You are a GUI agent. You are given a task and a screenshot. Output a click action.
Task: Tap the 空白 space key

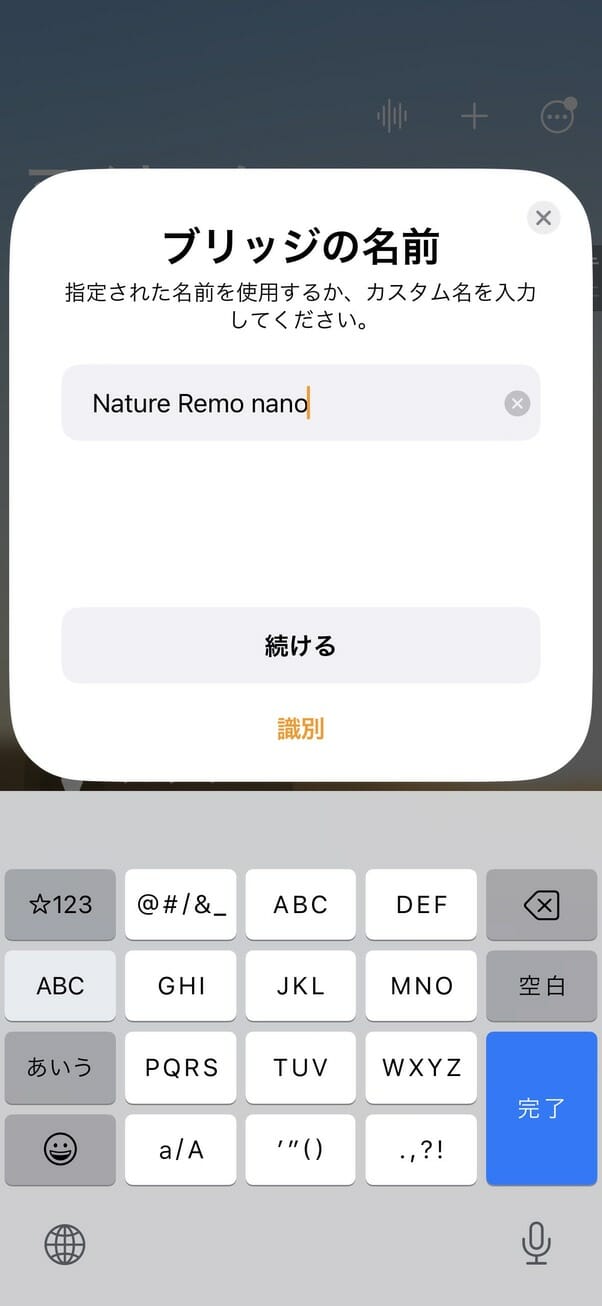(541, 986)
